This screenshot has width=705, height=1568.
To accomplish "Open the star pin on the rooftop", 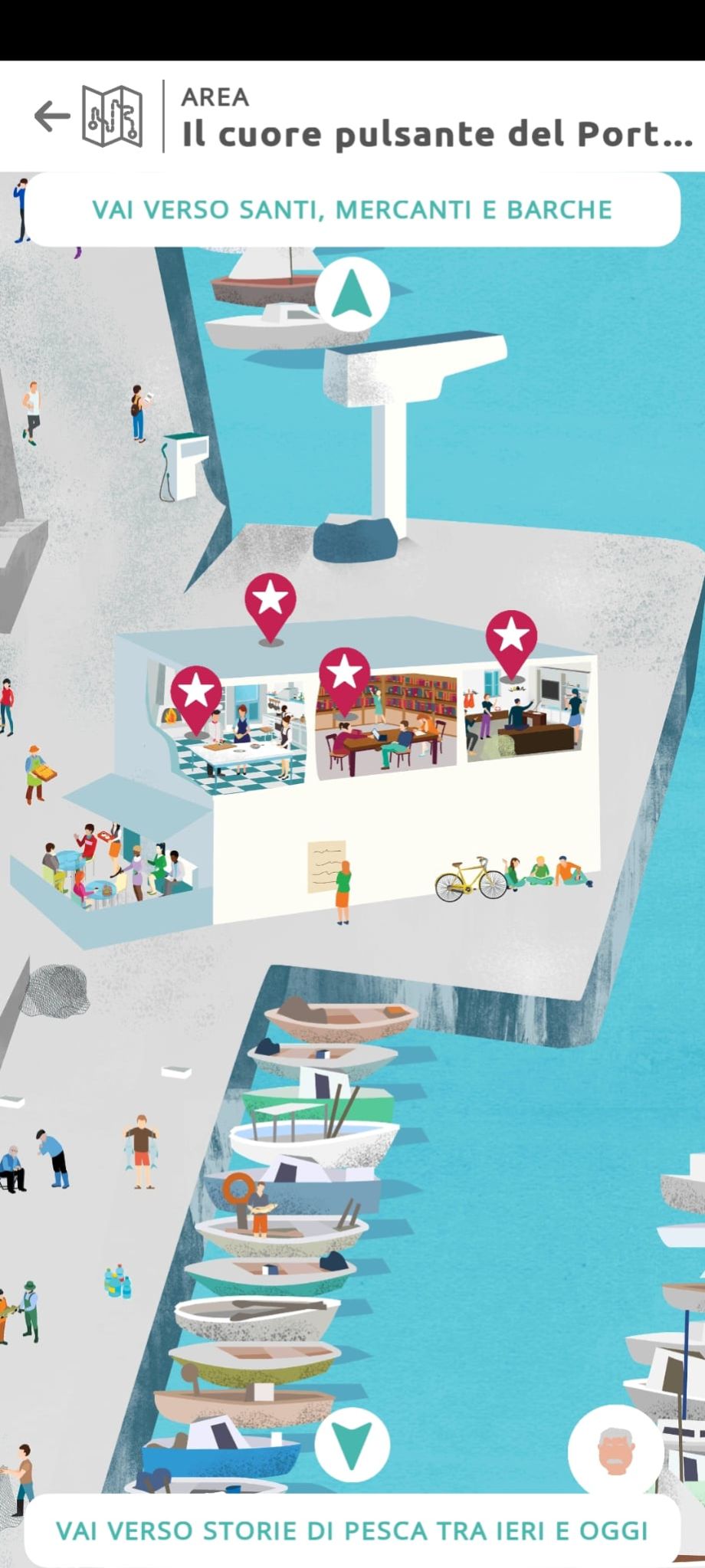I will [271, 608].
